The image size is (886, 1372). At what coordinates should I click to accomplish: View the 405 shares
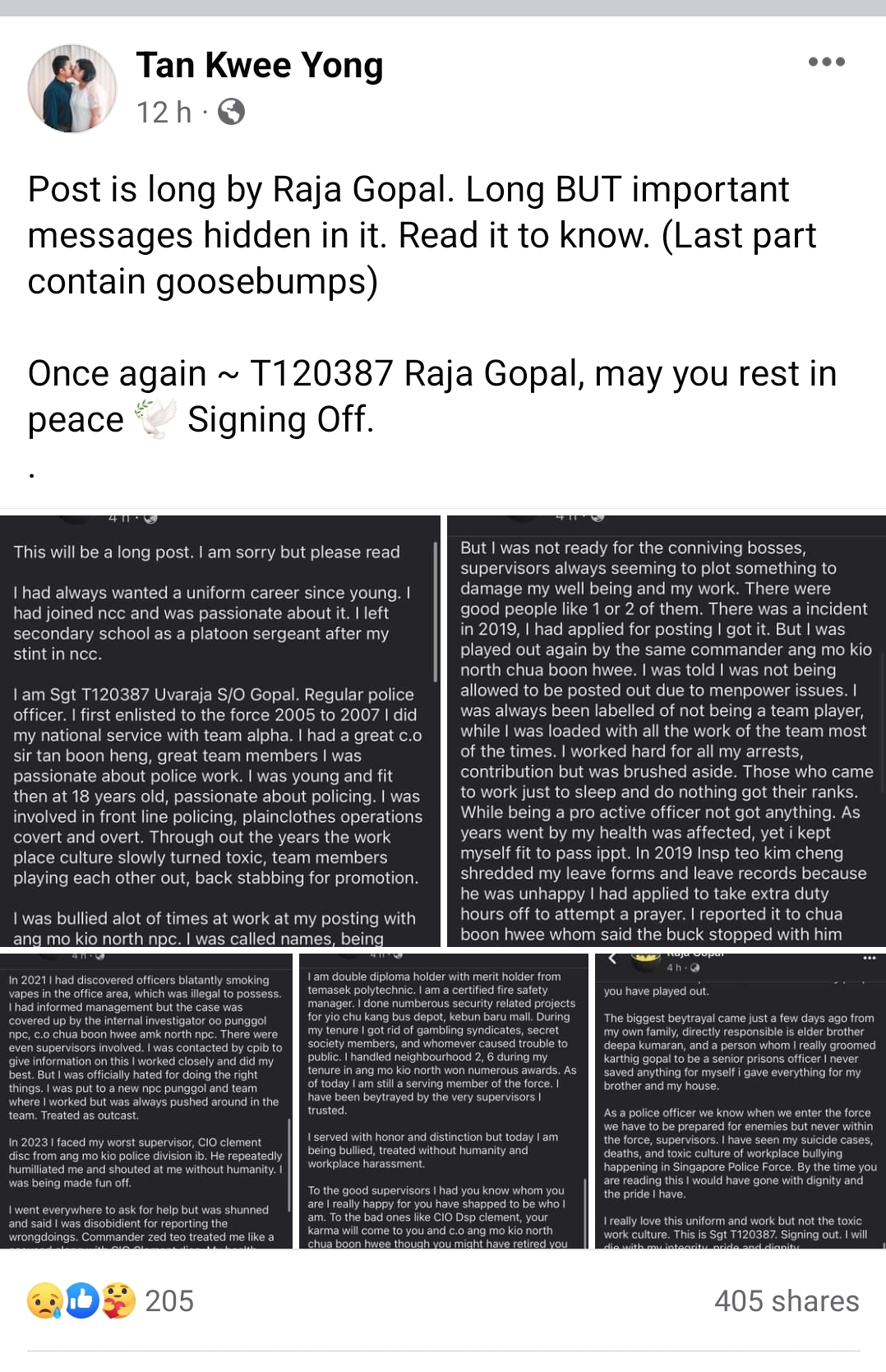click(786, 1301)
